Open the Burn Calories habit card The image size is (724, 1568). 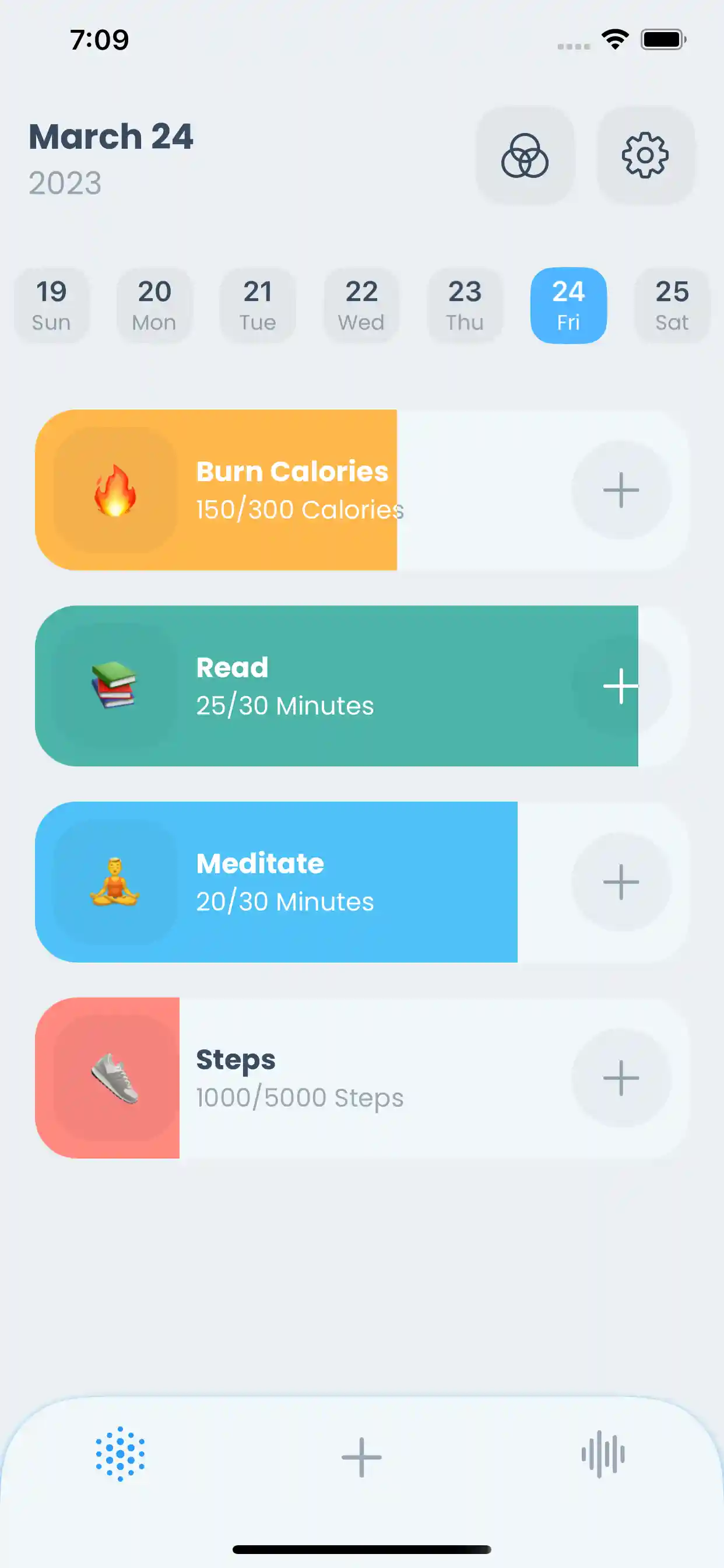point(292,490)
